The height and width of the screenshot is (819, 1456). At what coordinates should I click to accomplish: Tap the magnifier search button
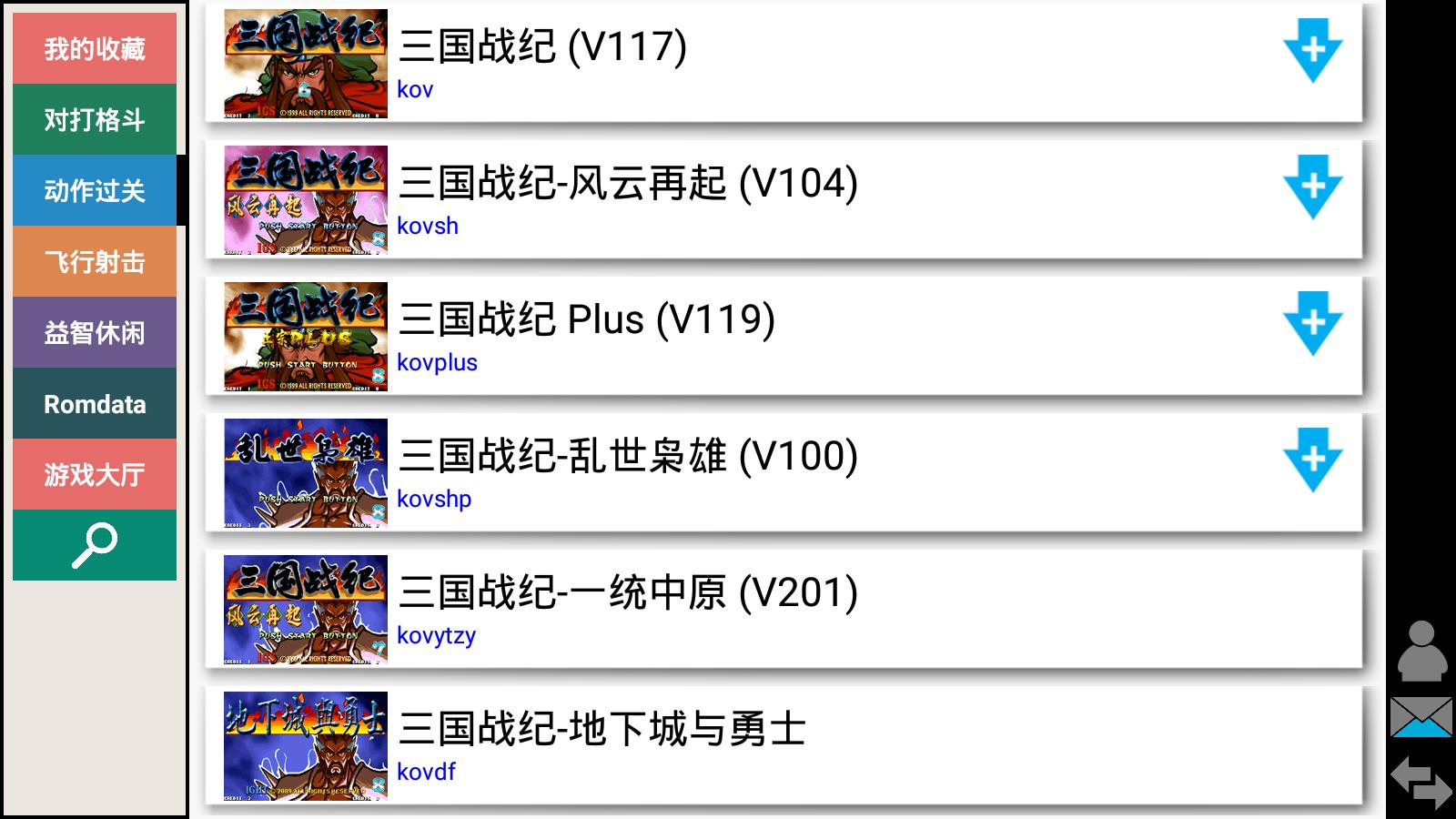coord(95,545)
